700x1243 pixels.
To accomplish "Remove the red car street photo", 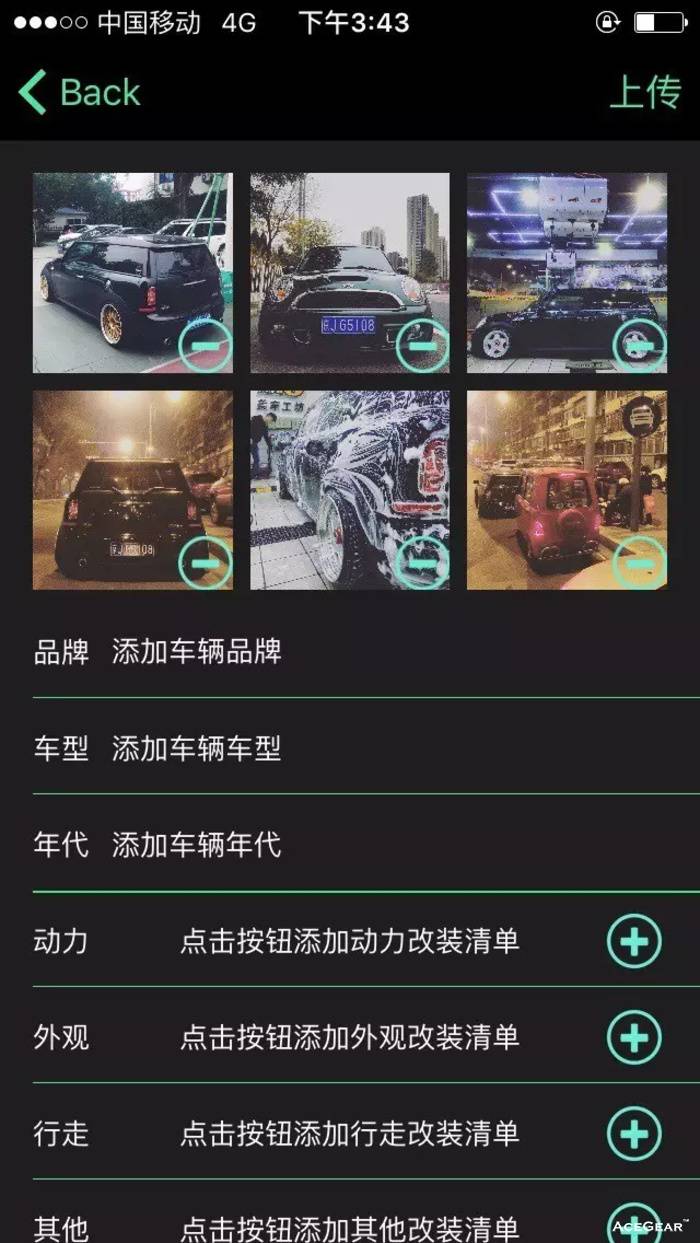I will tap(639, 563).
